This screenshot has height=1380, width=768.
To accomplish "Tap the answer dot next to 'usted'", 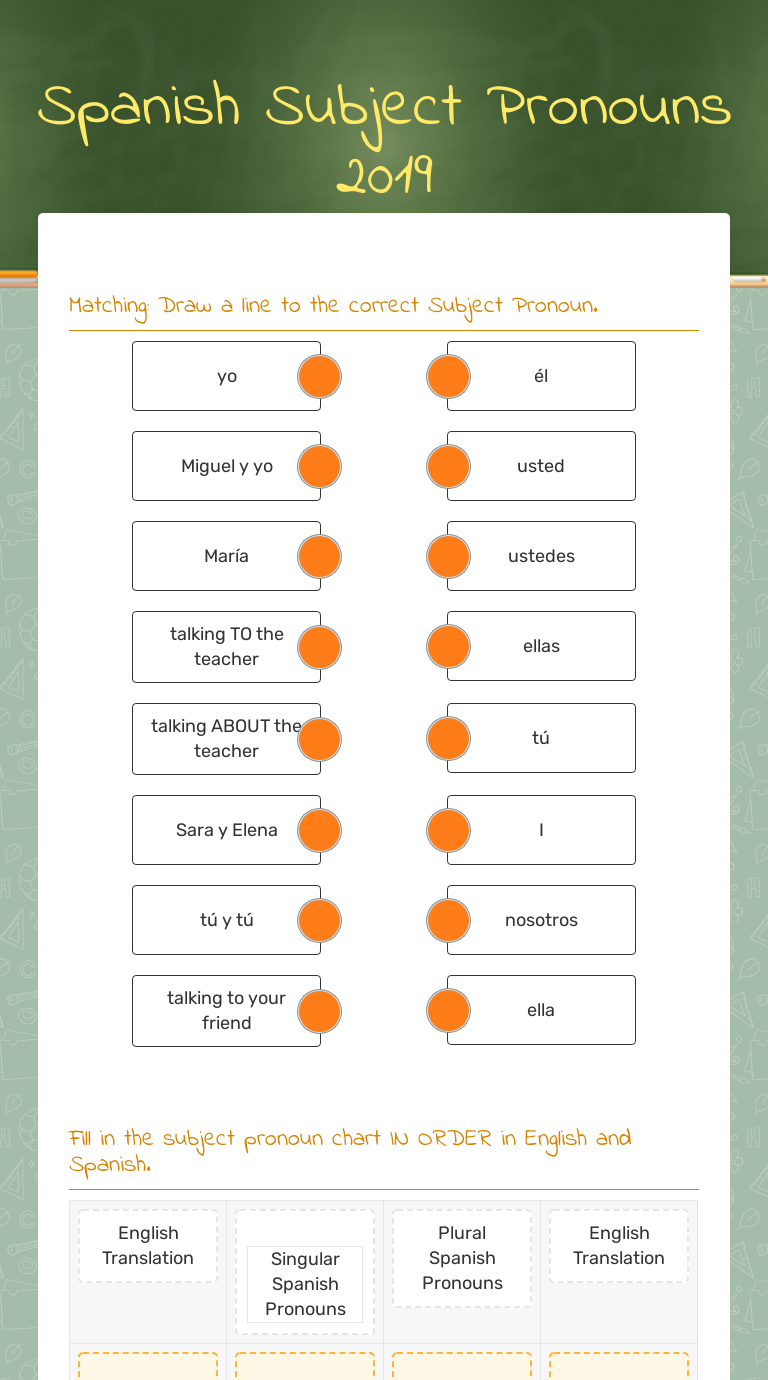I will click(448, 467).
